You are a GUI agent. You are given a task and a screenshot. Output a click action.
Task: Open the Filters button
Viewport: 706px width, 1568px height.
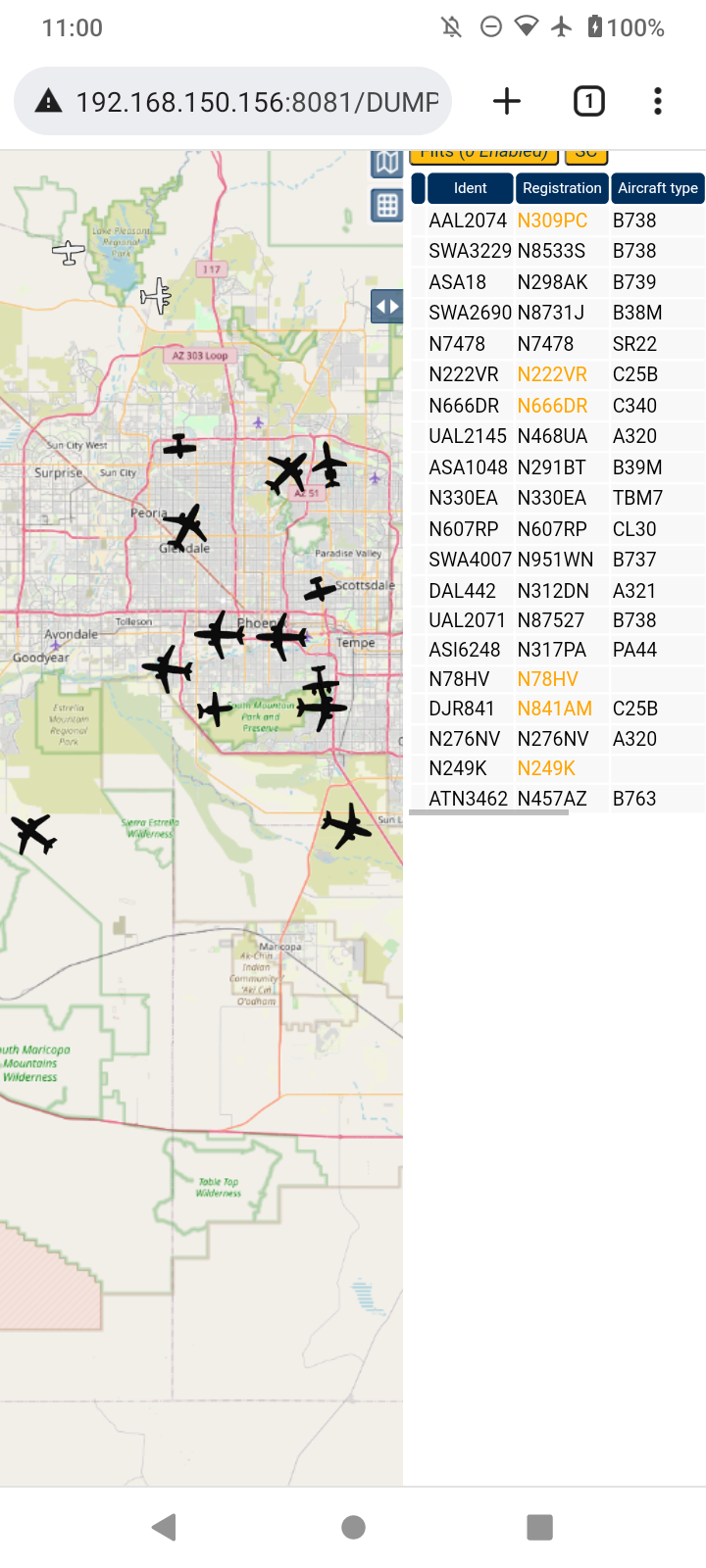[x=484, y=155]
